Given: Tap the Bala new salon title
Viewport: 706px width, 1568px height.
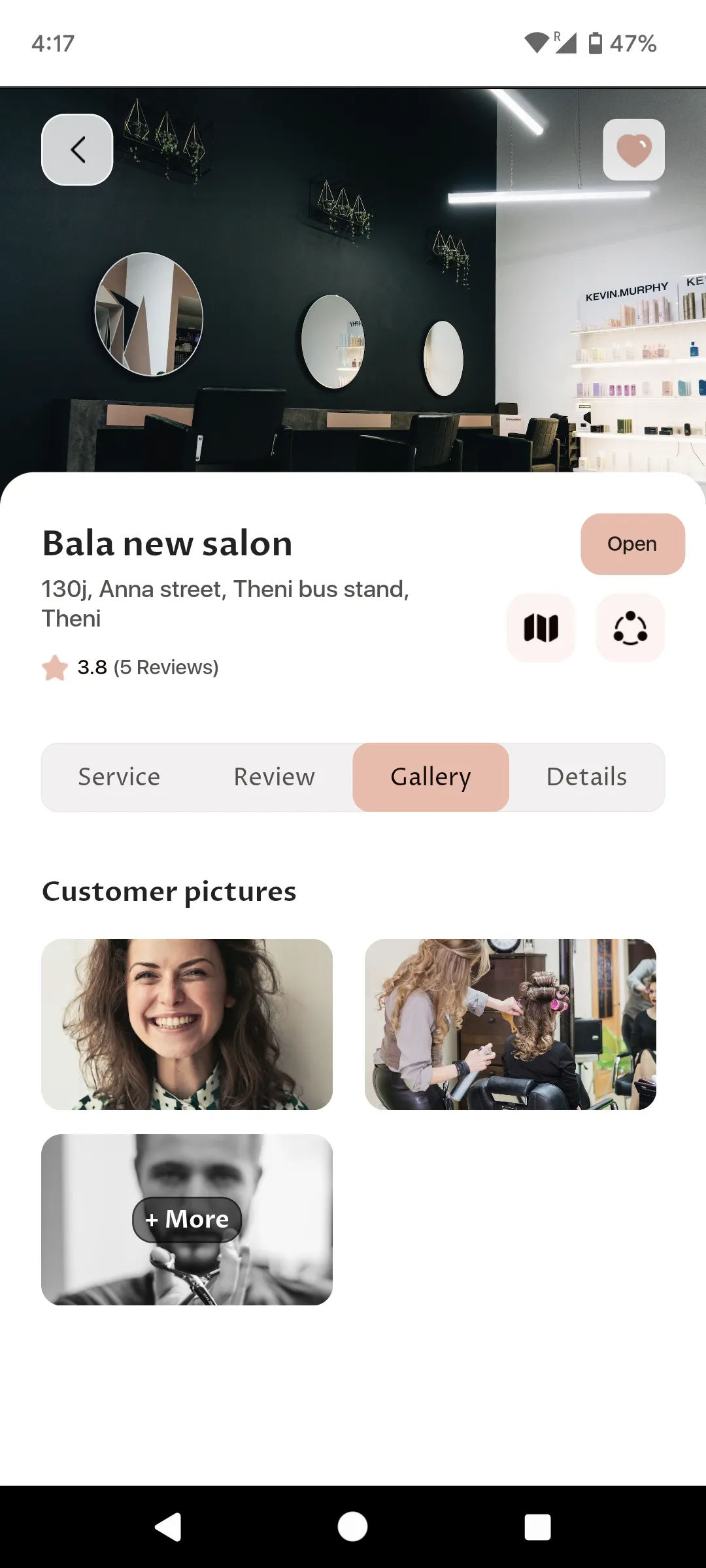Looking at the screenshot, I should 167,543.
